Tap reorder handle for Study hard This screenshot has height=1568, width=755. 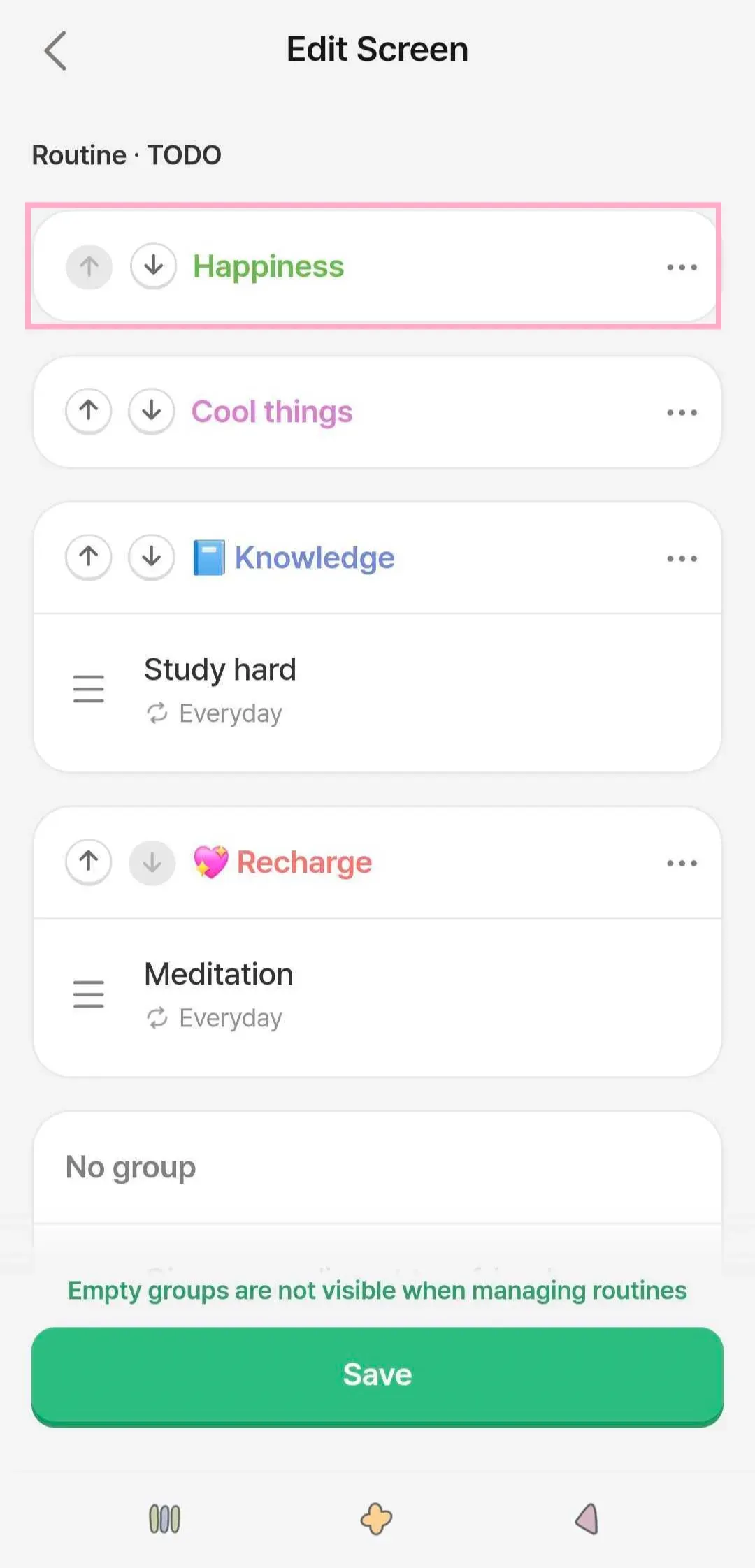pos(89,689)
